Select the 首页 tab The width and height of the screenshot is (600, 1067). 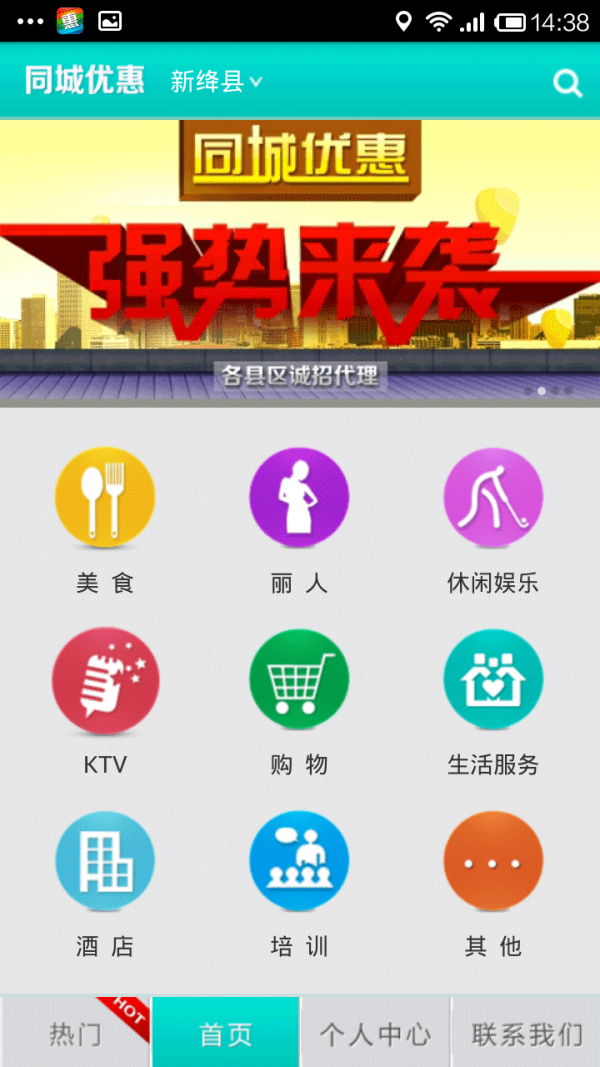tap(226, 1033)
